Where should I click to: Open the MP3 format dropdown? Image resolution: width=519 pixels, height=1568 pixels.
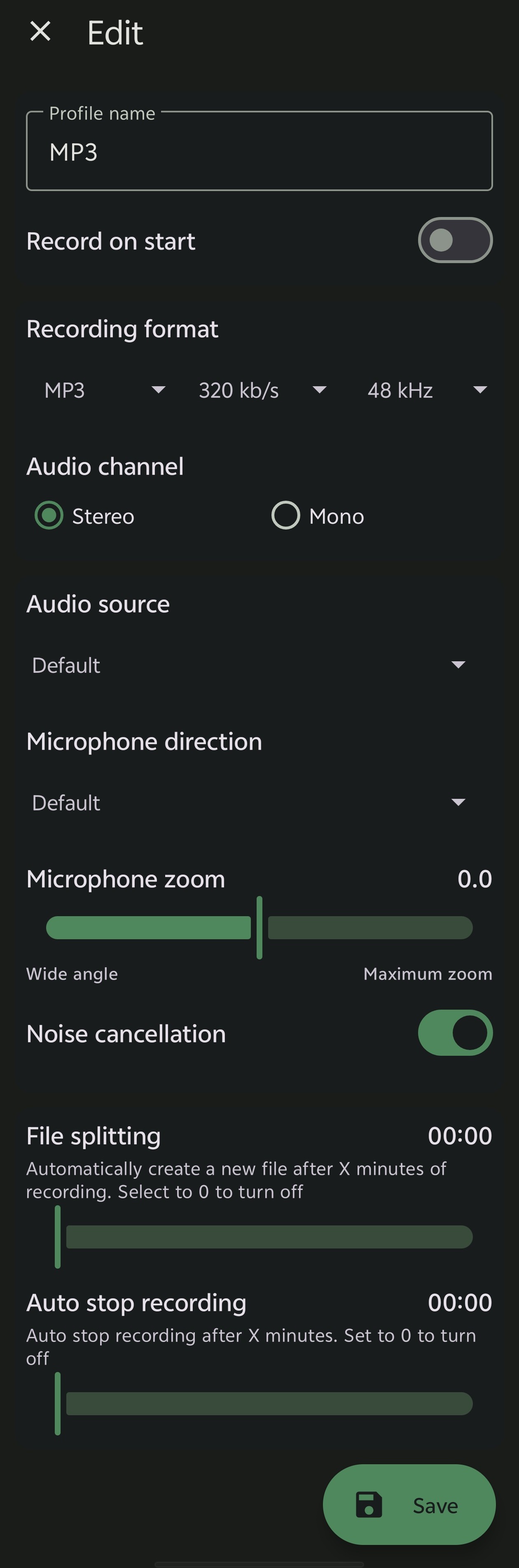coord(104,390)
